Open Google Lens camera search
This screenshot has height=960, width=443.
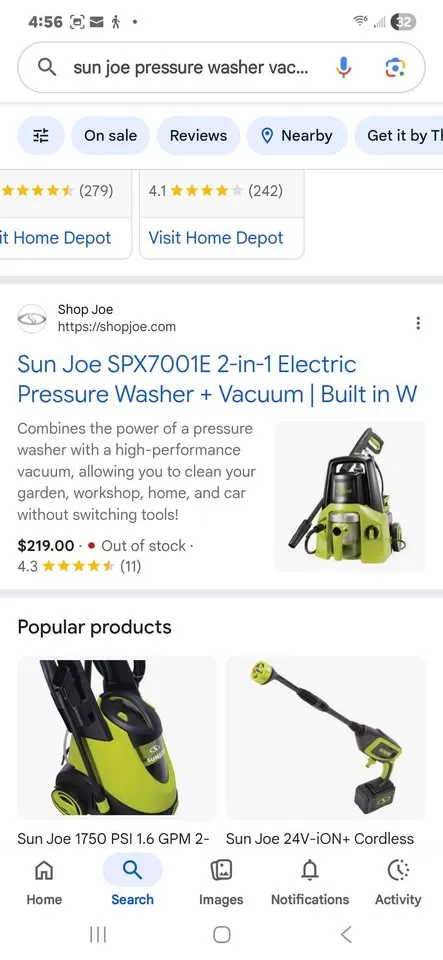point(395,67)
